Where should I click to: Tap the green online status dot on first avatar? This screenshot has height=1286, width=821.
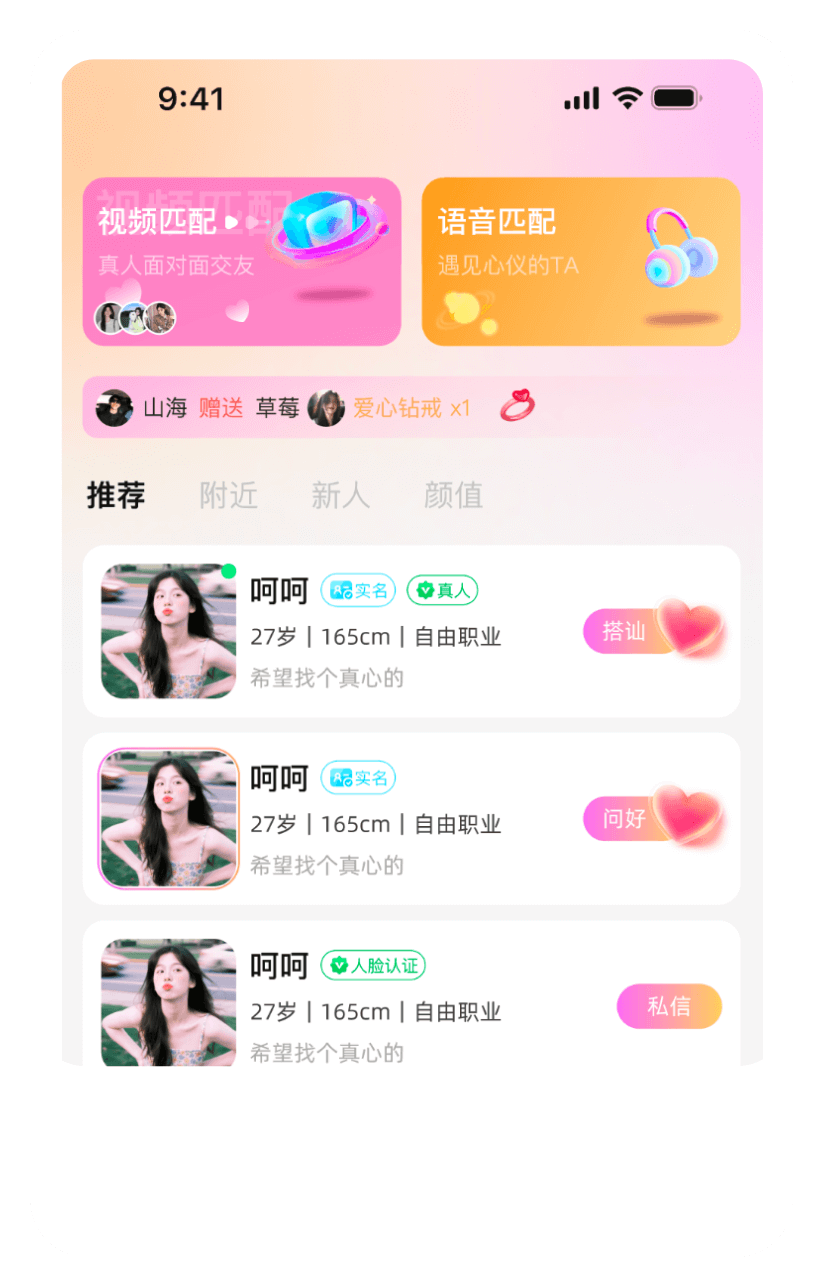[x=229, y=568]
